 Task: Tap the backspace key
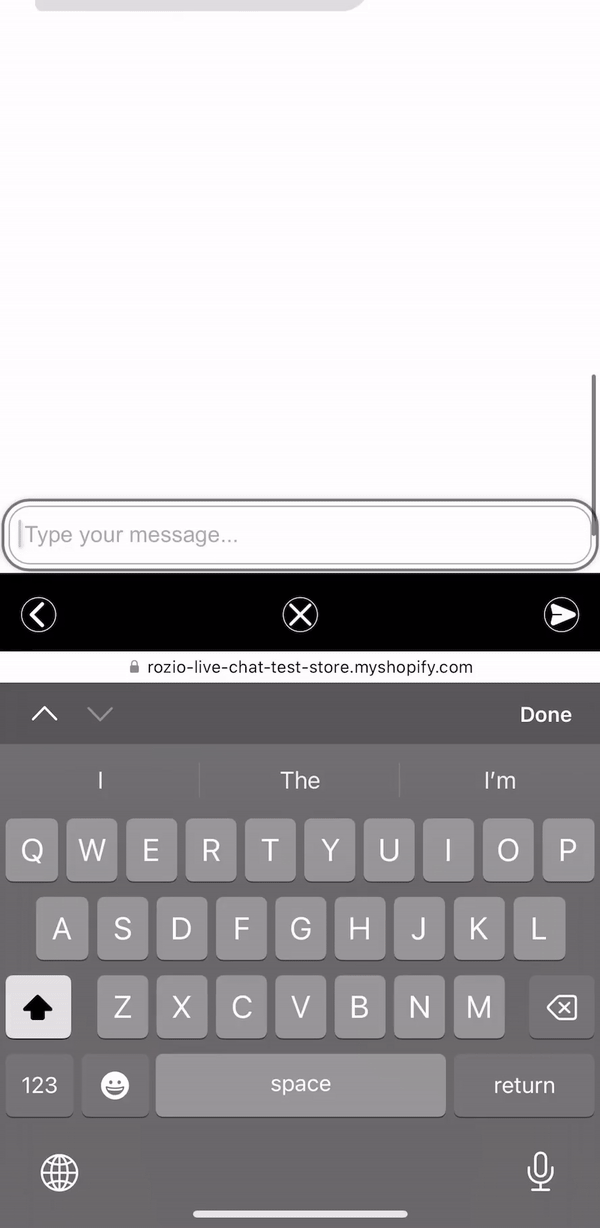(x=562, y=1007)
